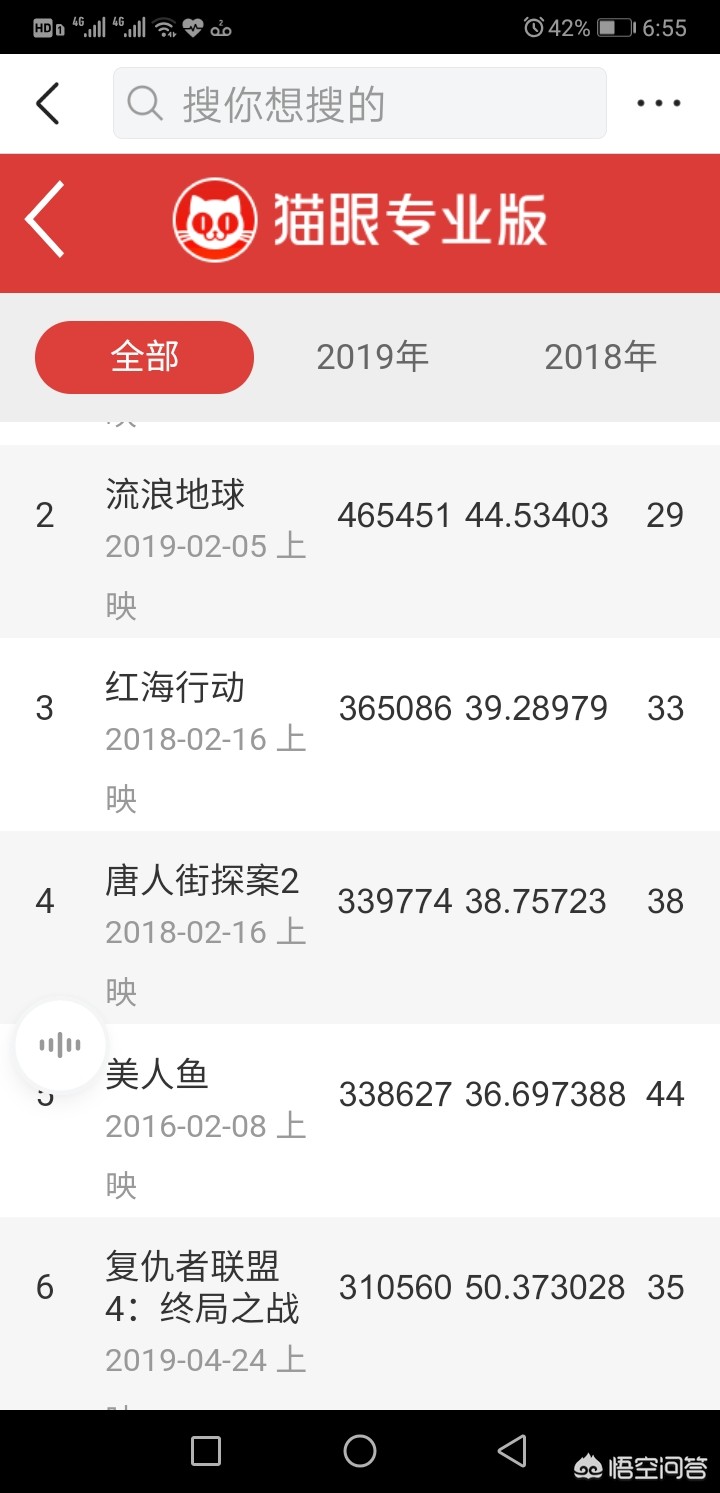Switch to the 2019年 tab
This screenshot has width=720, height=1493.
372,357
